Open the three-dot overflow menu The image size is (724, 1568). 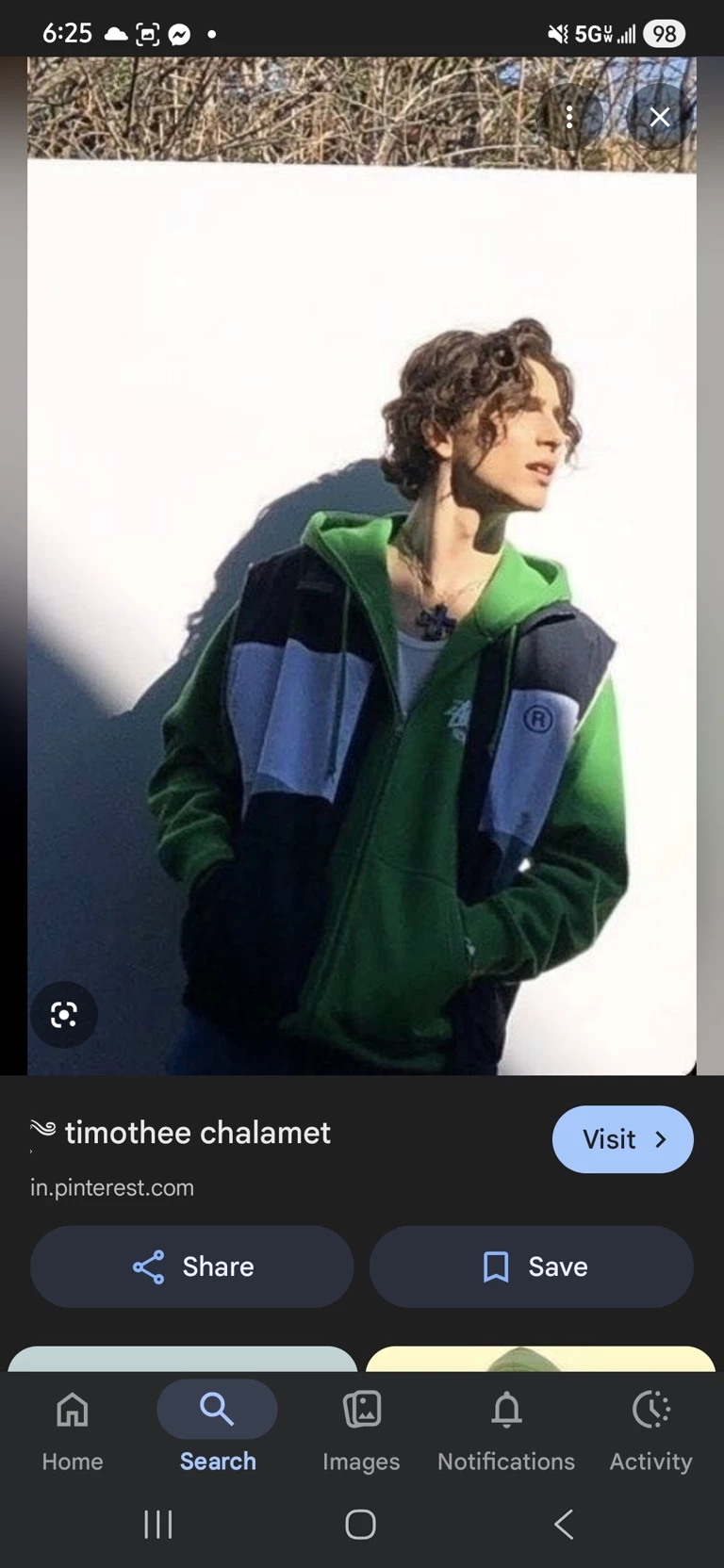(x=568, y=117)
